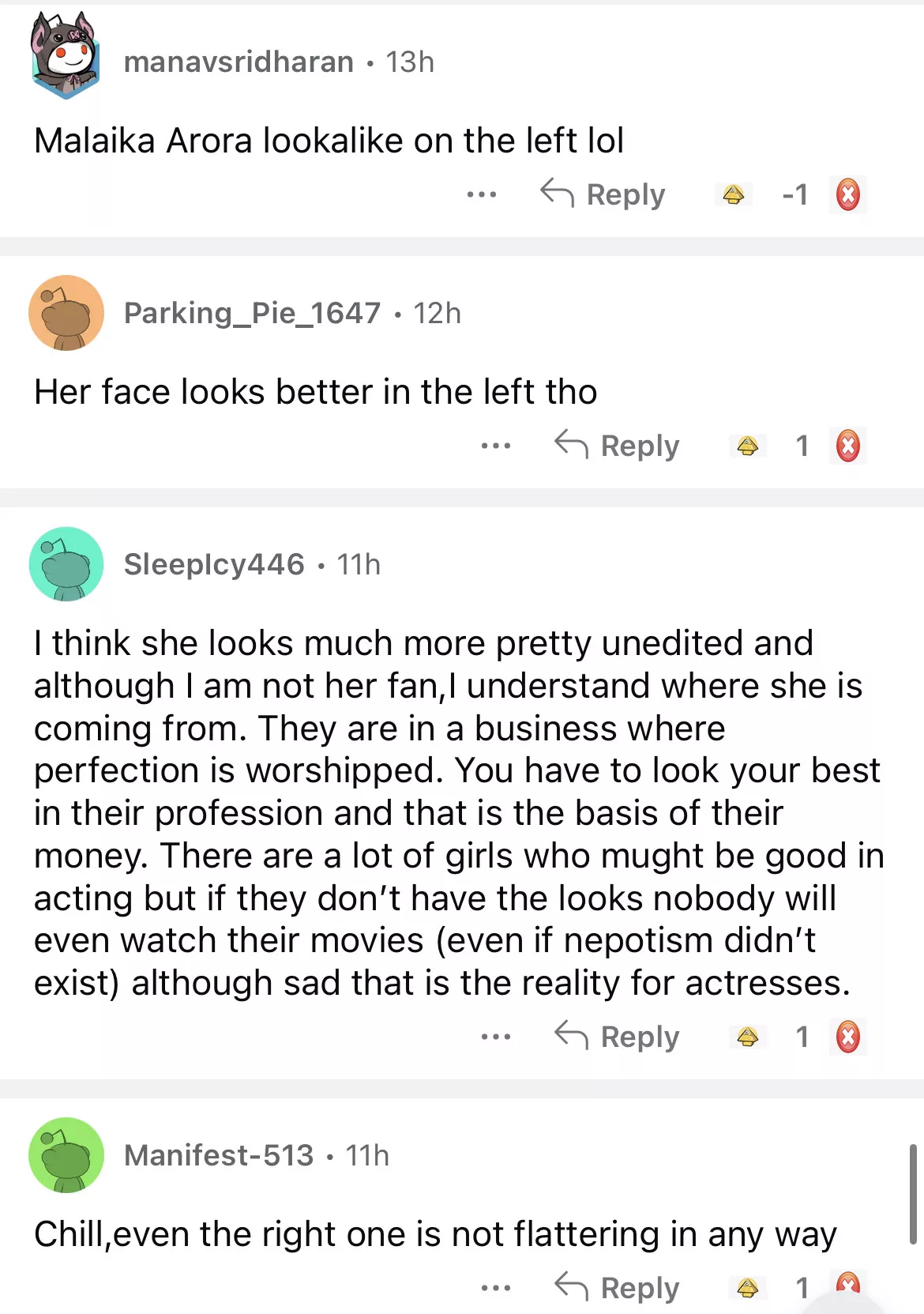
Task: Open overflow menu on manavsridharan's comment
Action: [481, 194]
